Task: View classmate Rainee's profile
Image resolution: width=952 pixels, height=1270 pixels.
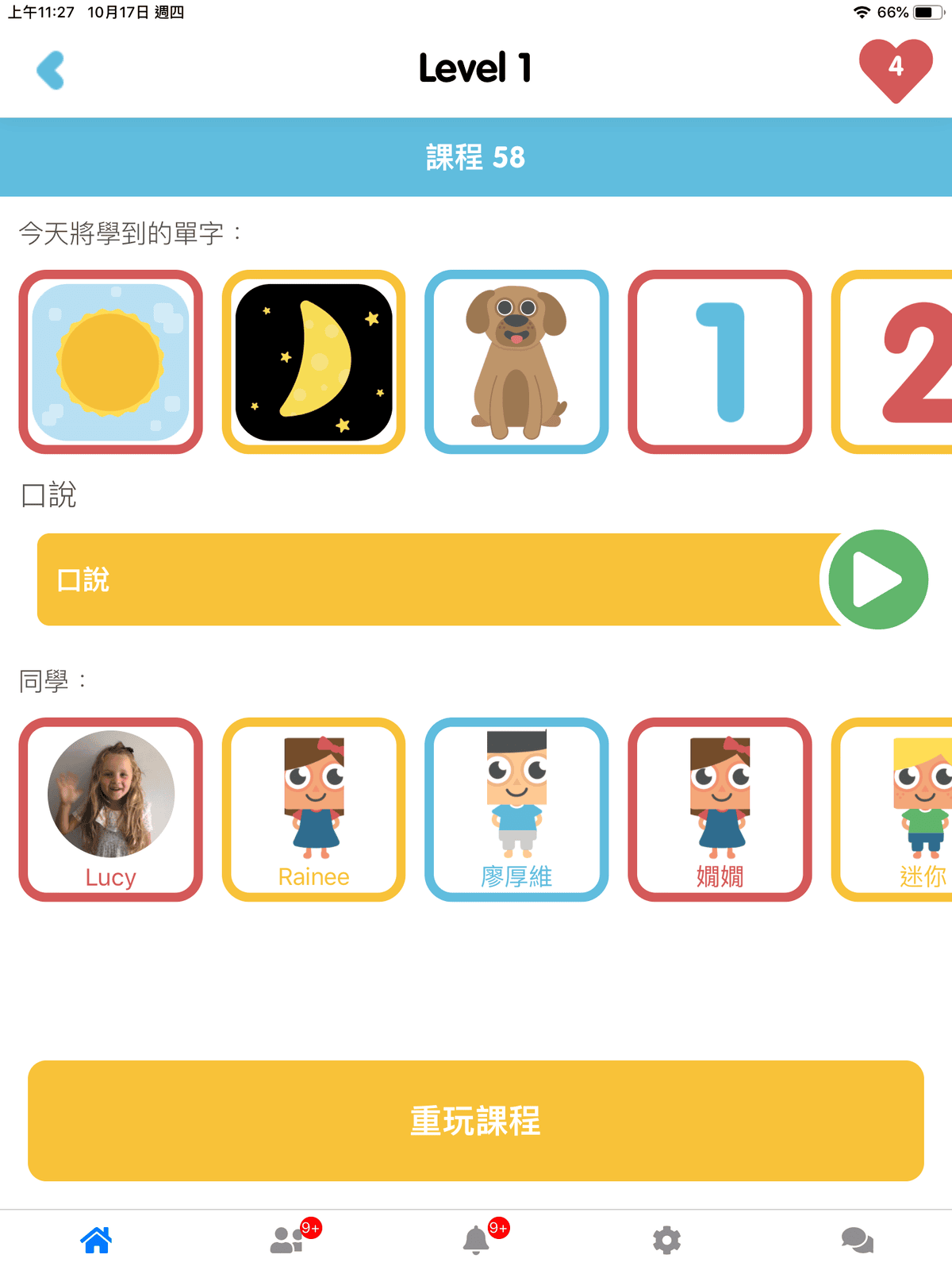Action: tap(314, 809)
